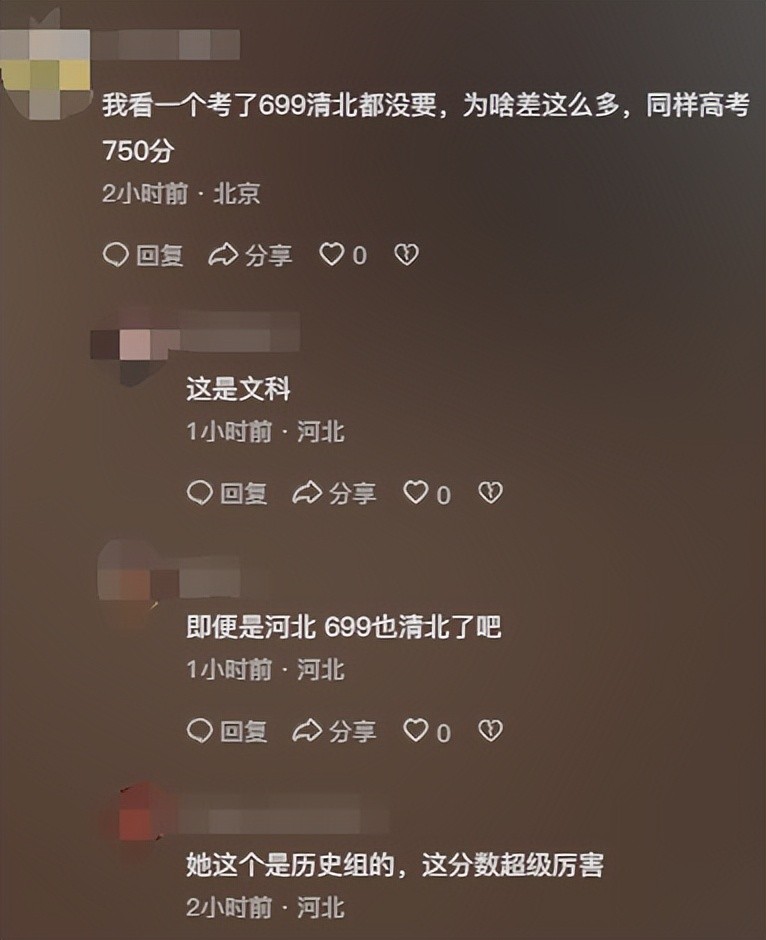Viewport: 766px width, 940px height.
Task: Reply to the comment 这是文科
Action: (x=228, y=493)
